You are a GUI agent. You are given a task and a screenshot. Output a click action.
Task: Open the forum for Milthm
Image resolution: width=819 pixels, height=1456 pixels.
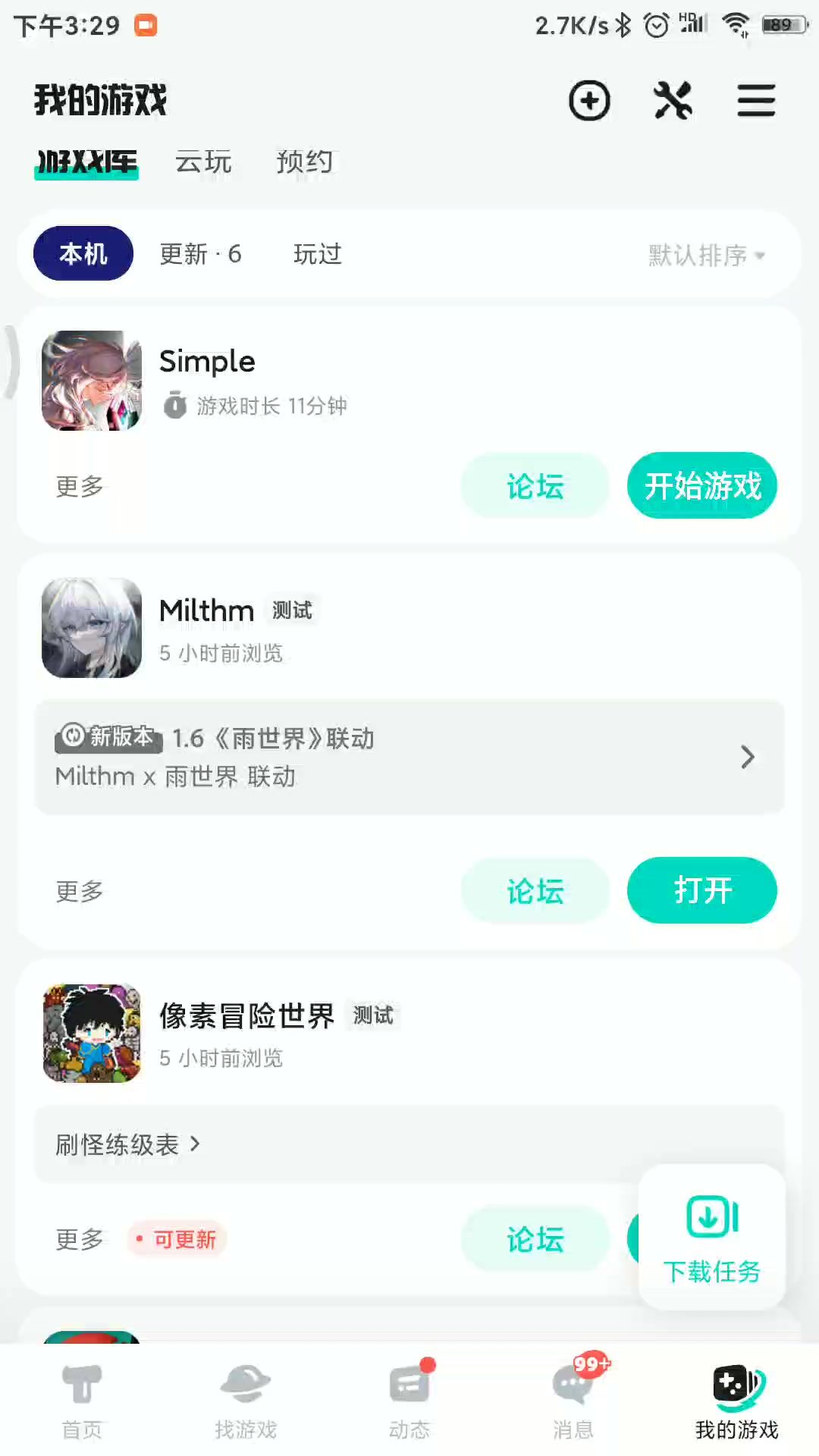point(535,890)
